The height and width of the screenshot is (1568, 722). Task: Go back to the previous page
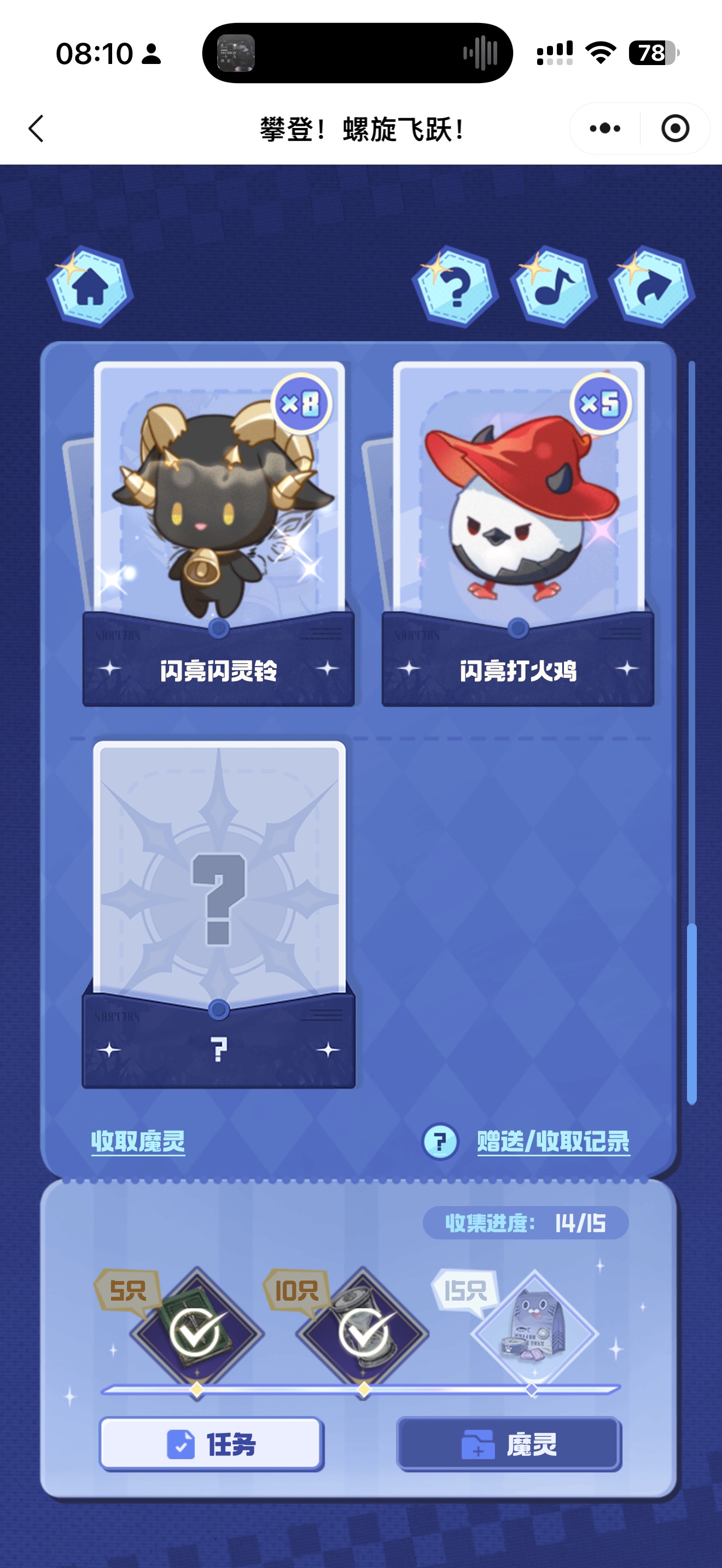pyautogui.click(x=37, y=128)
